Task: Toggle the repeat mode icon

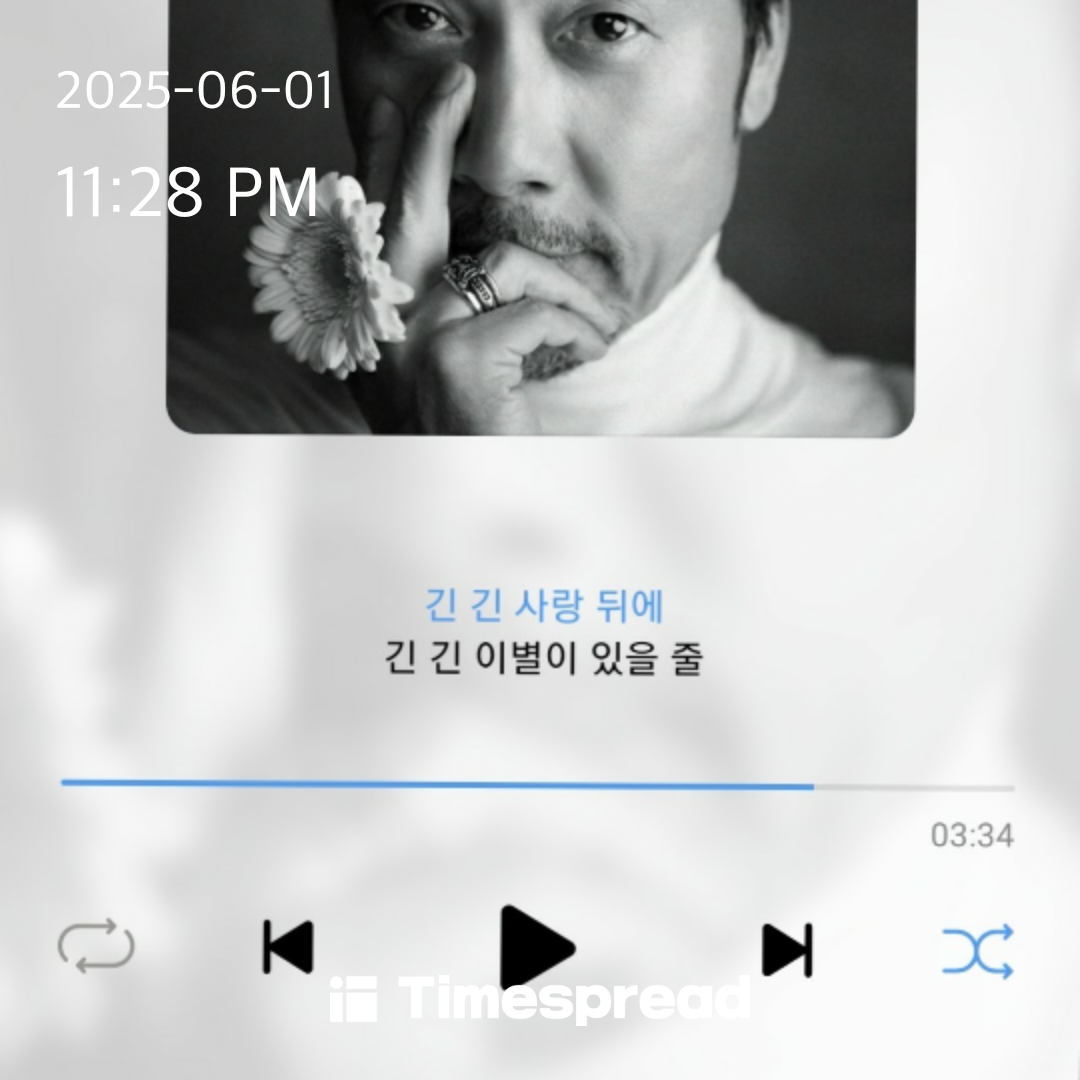Action: [x=96, y=947]
